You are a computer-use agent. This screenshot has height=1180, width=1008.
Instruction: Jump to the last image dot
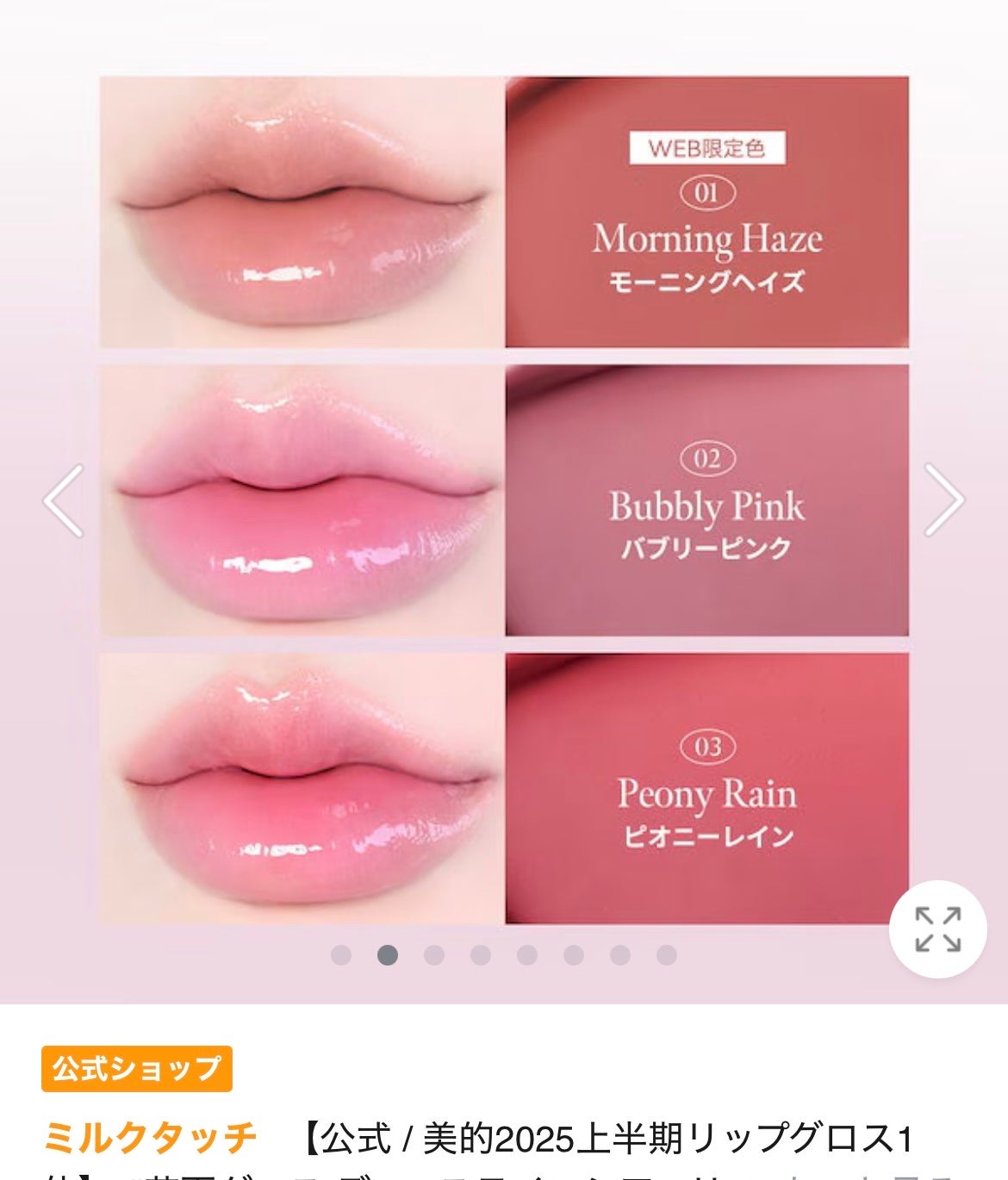(x=666, y=955)
